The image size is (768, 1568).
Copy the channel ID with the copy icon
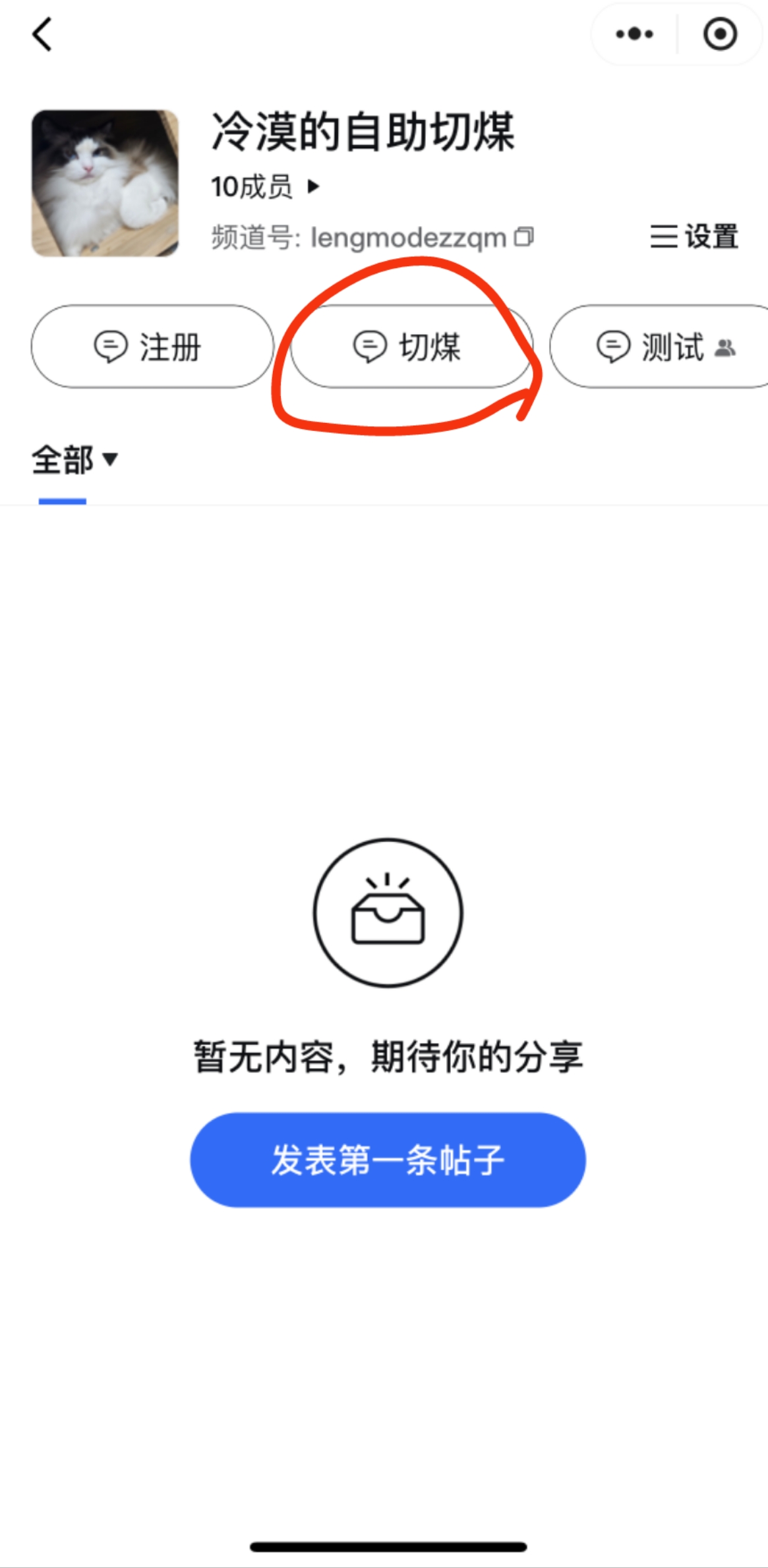(x=523, y=237)
